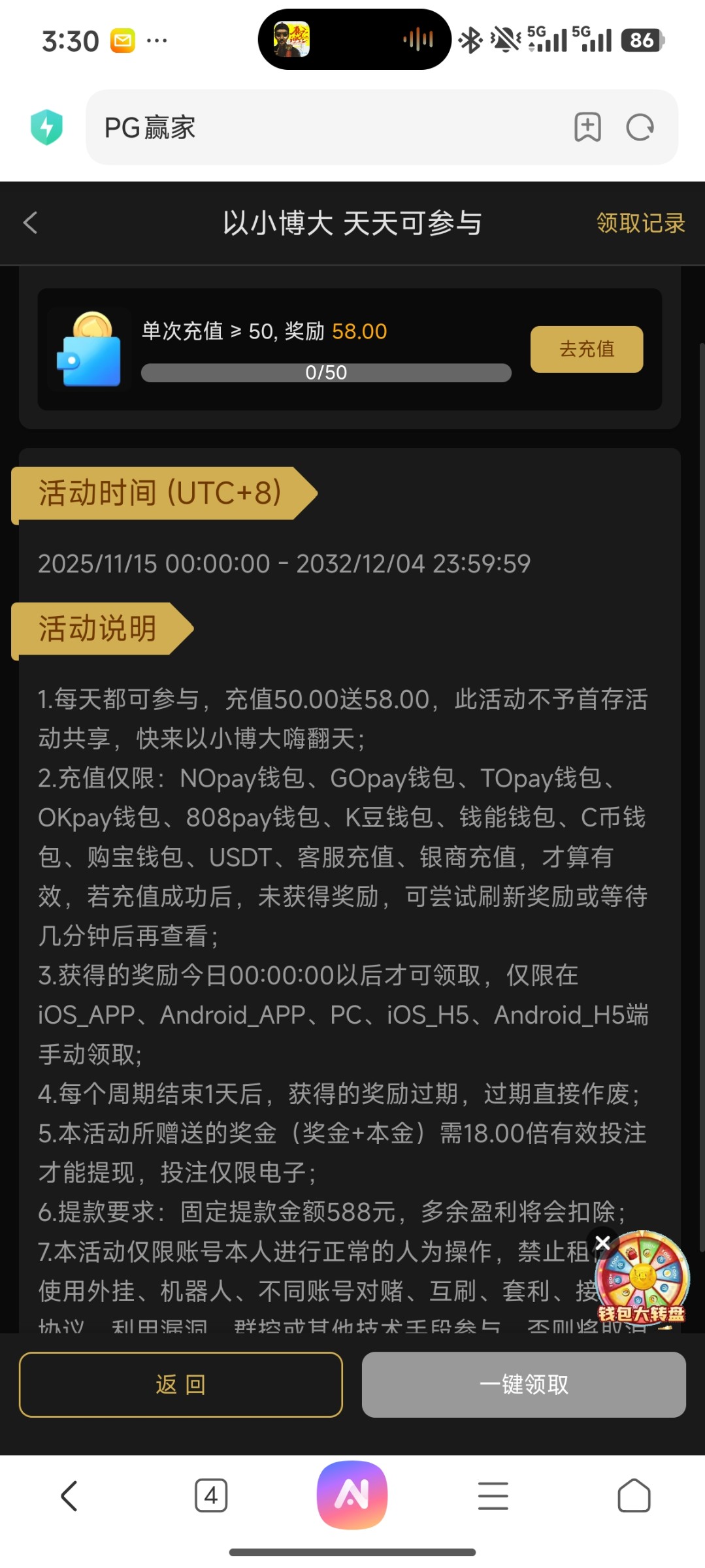Go to the browser home page
The image size is (705, 1568).
click(x=634, y=1495)
